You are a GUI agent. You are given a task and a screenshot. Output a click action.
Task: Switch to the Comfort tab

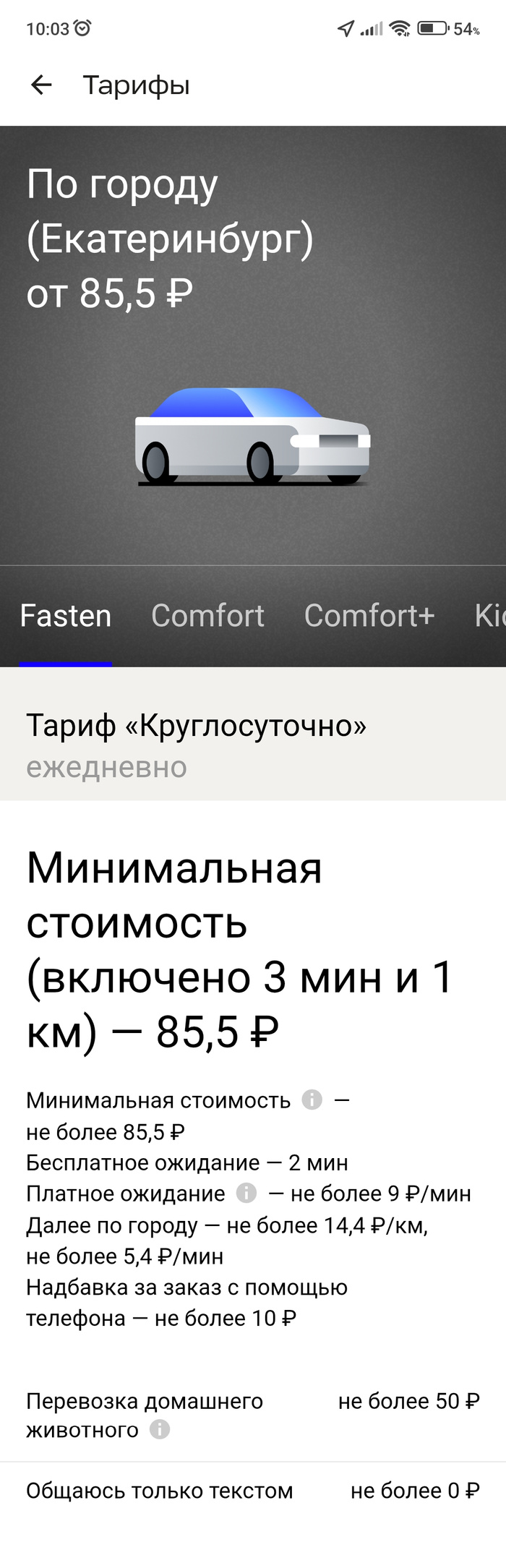point(207,616)
